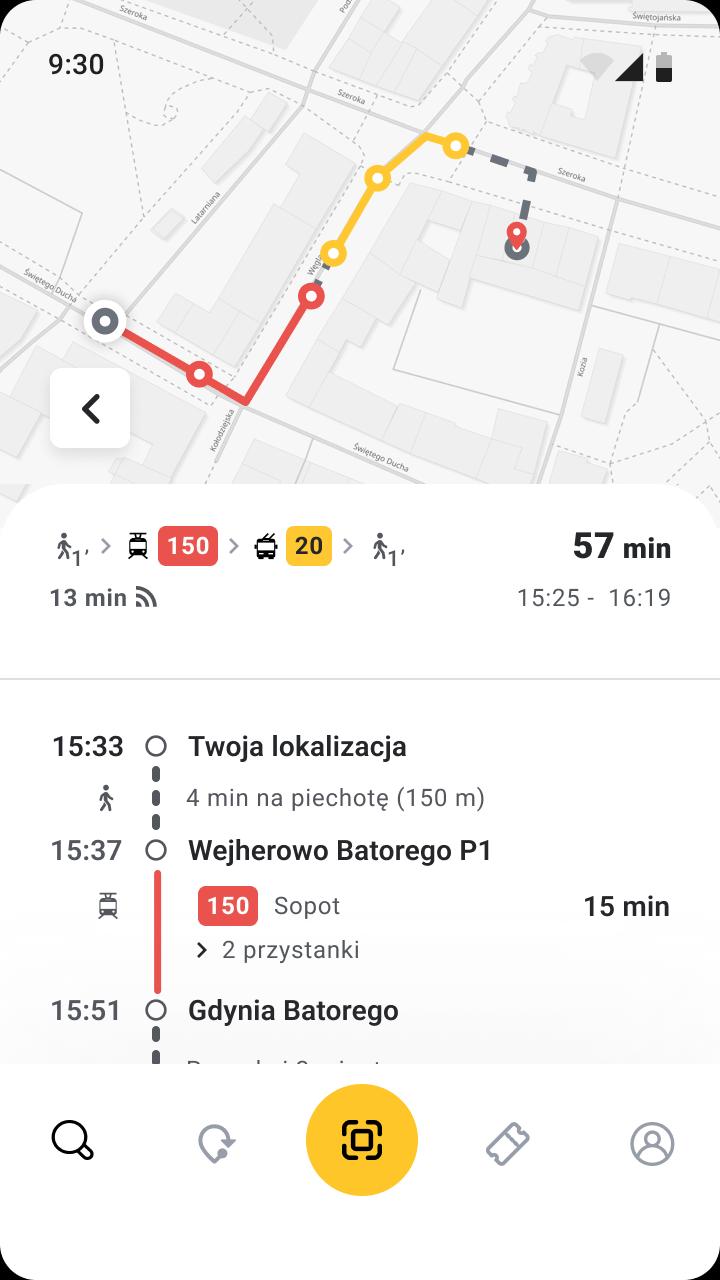Switch to the tickets tab
The height and width of the screenshot is (1280, 720).
point(508,1143)
